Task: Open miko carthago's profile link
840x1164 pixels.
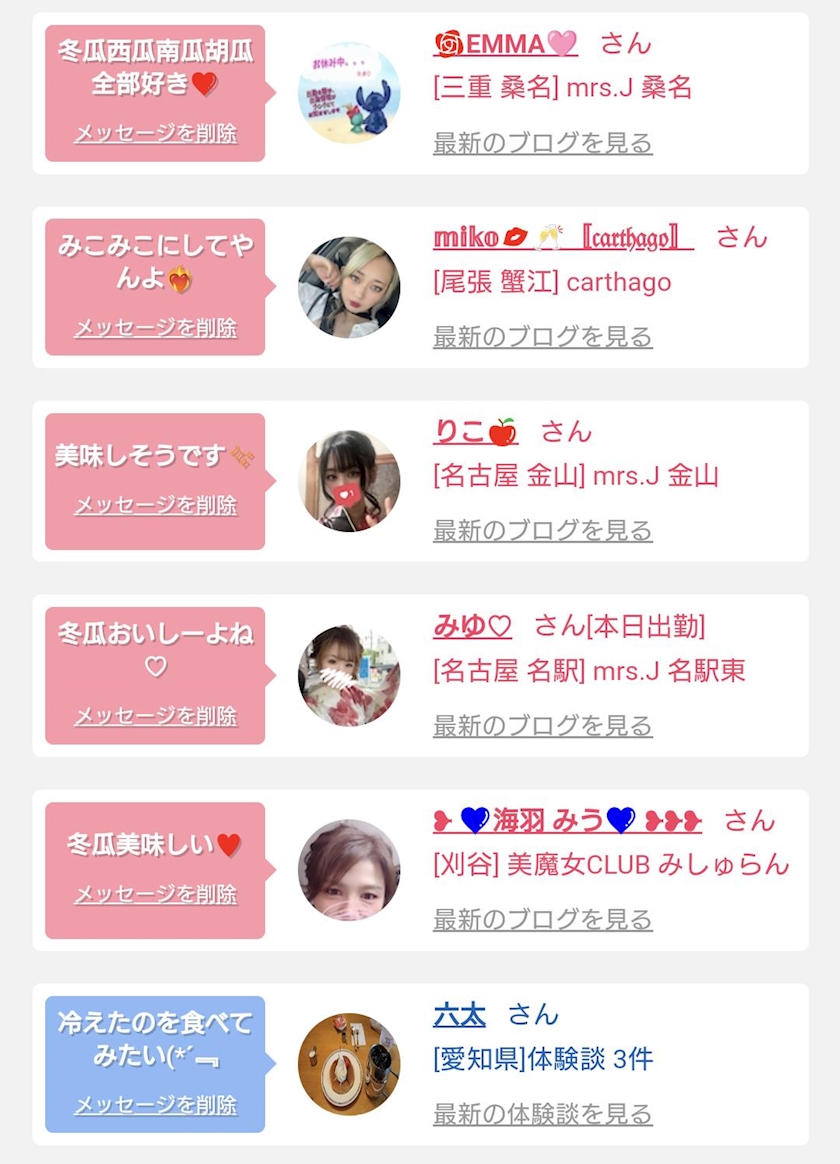Action: pyautogui.click(x=562, y=237)
